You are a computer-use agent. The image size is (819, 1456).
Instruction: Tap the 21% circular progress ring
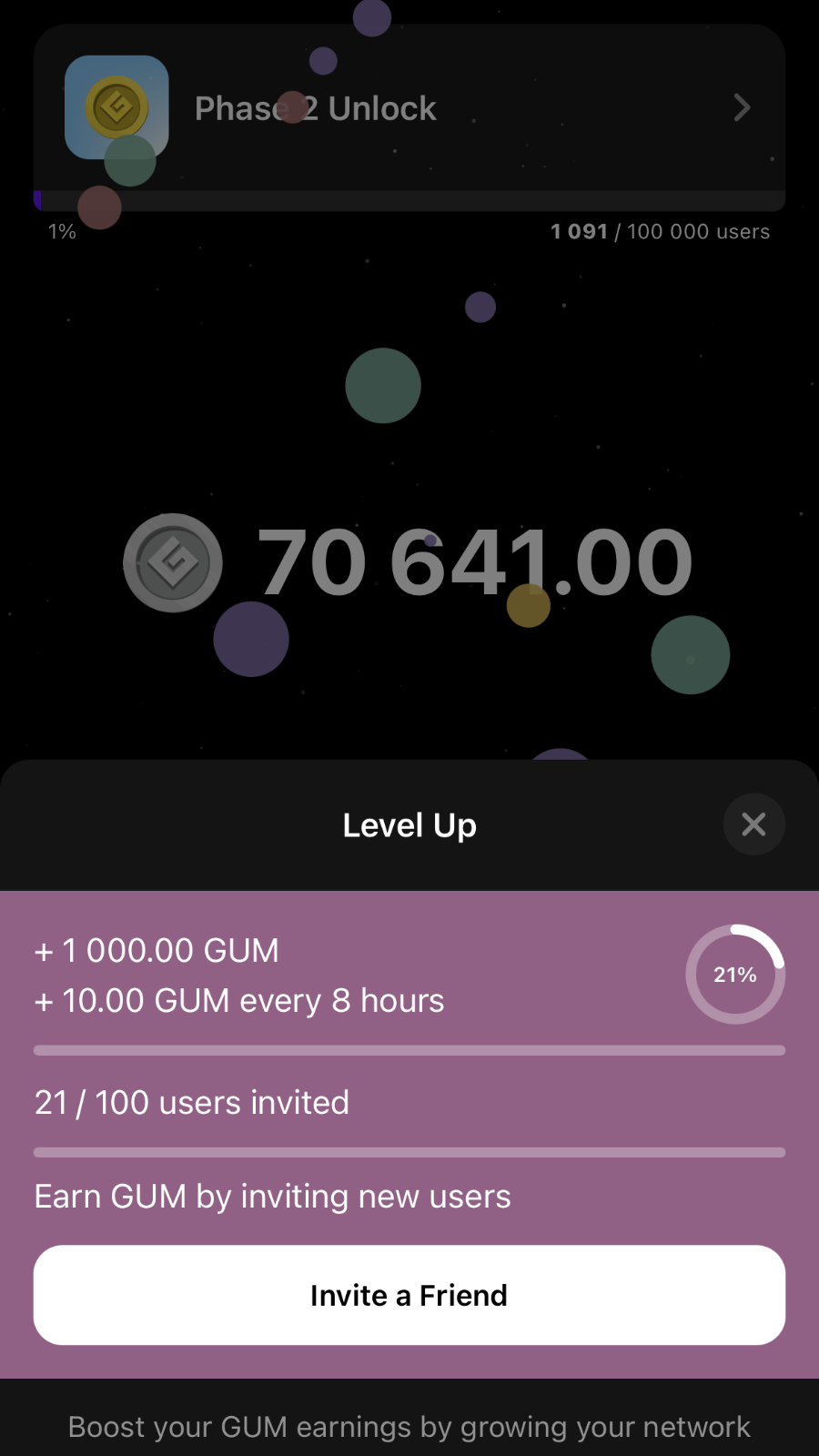(x=734, y=973)
